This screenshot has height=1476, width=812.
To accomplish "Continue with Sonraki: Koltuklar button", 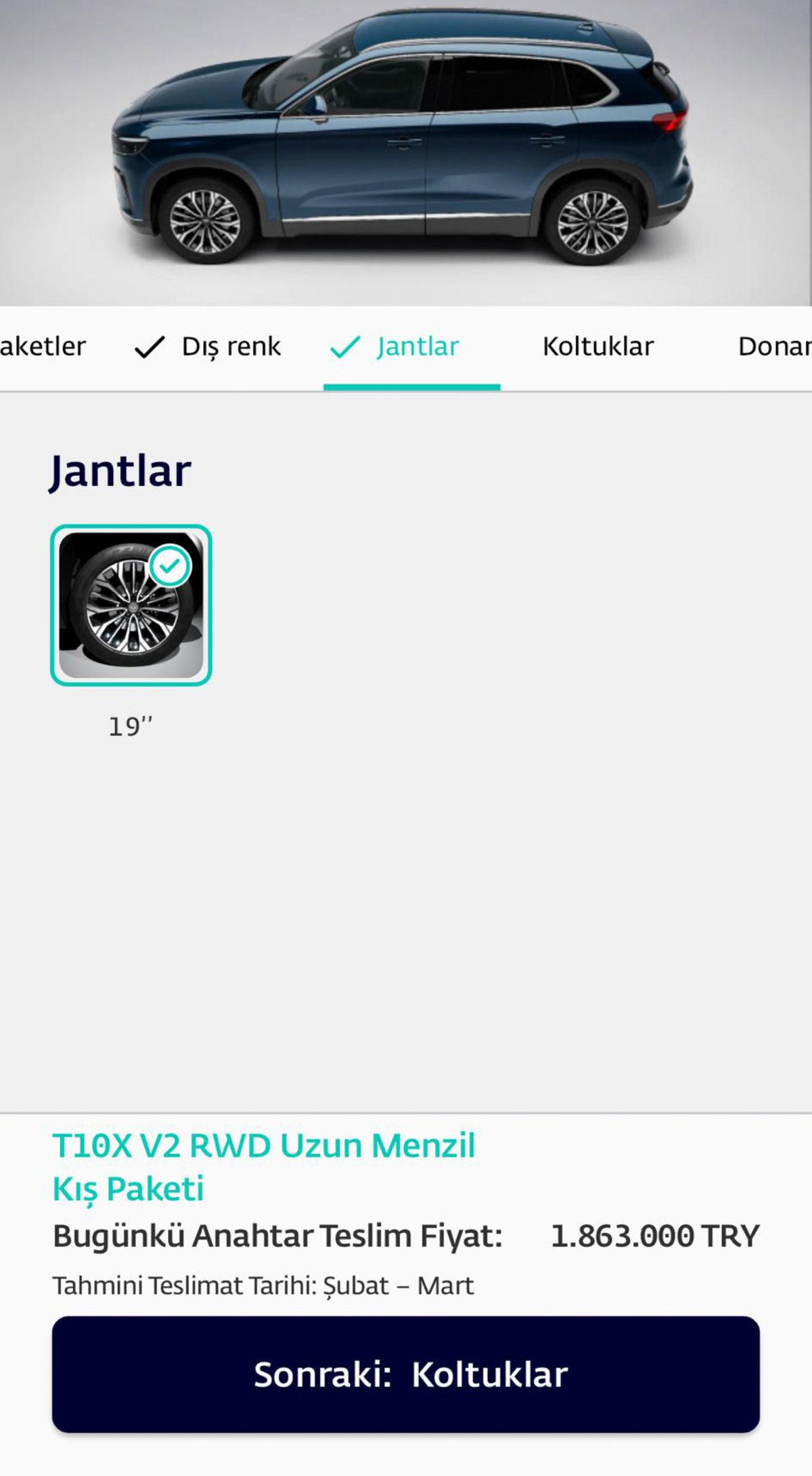I will click(x=406, y=1374).
